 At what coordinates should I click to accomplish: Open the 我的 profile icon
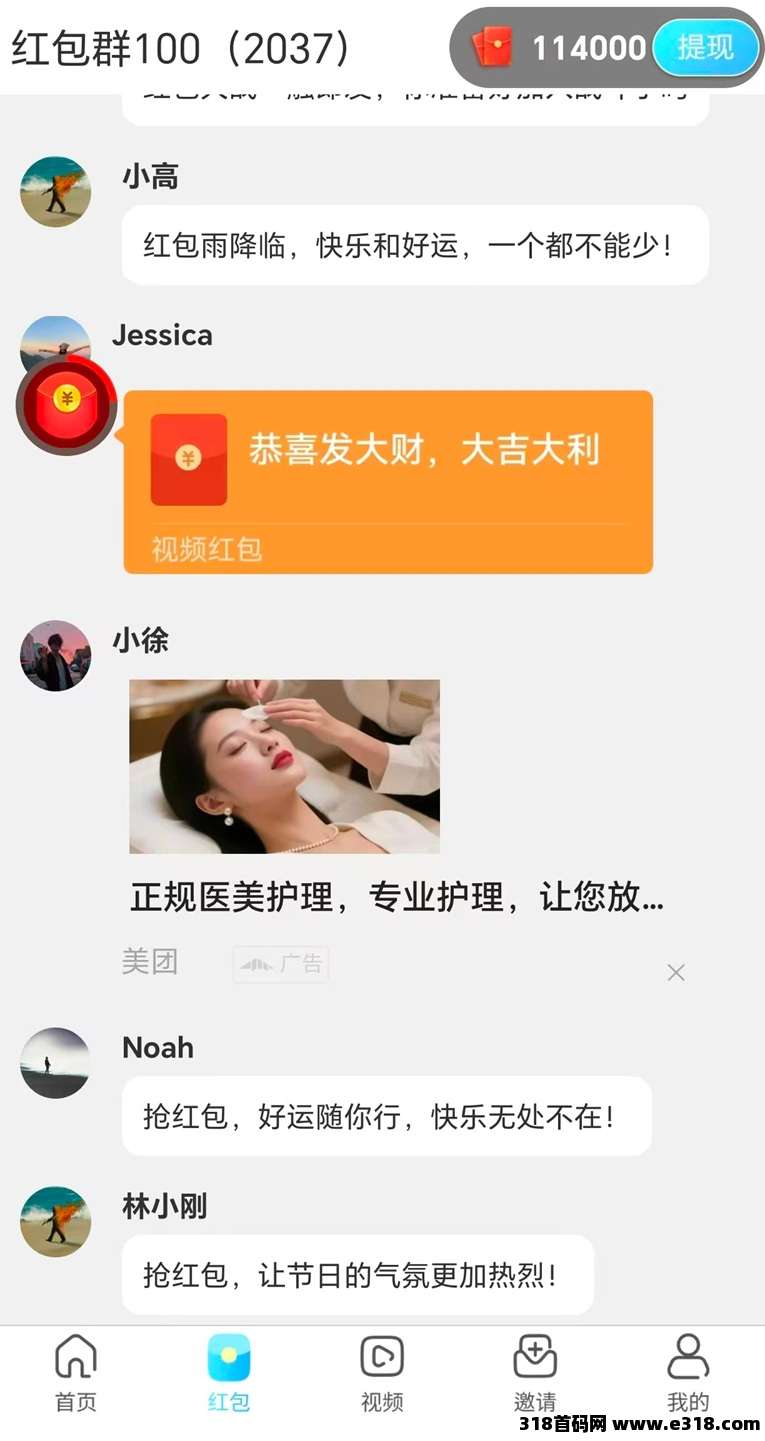tap(689, 1358)
